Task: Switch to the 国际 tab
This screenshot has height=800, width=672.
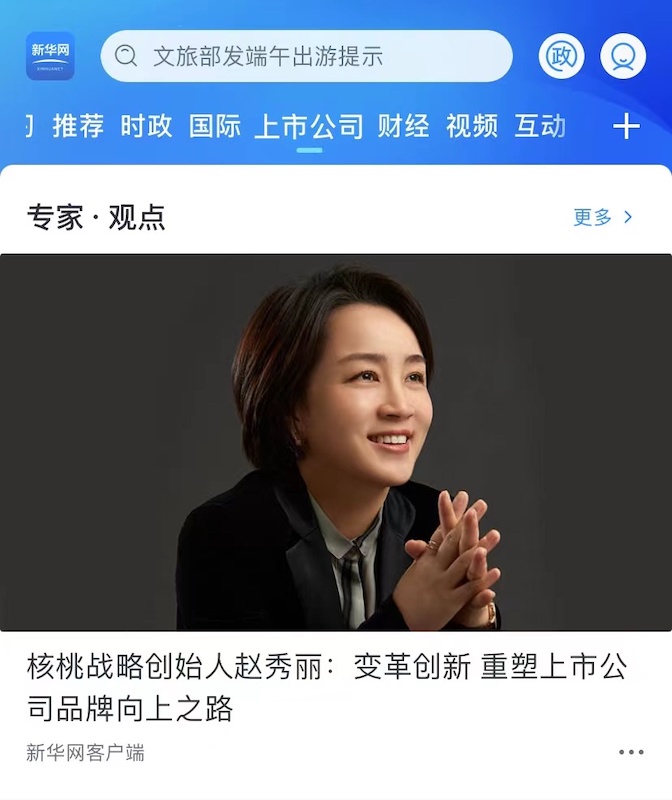Action: [215, 126]
